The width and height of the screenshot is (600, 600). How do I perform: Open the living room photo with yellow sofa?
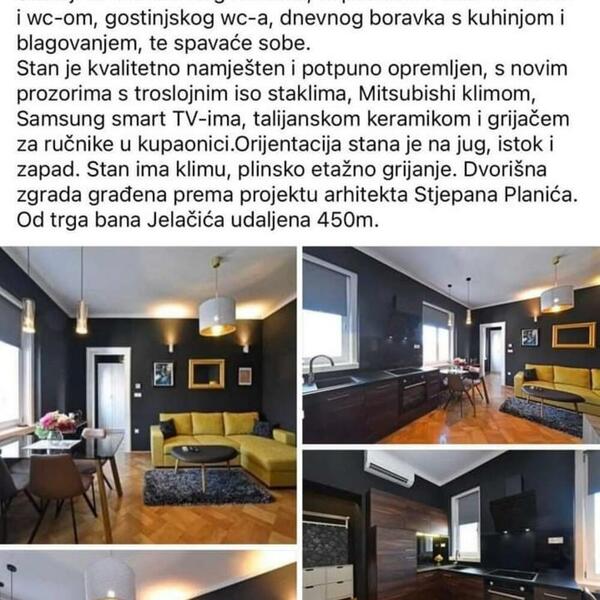[x=148, y=395]
